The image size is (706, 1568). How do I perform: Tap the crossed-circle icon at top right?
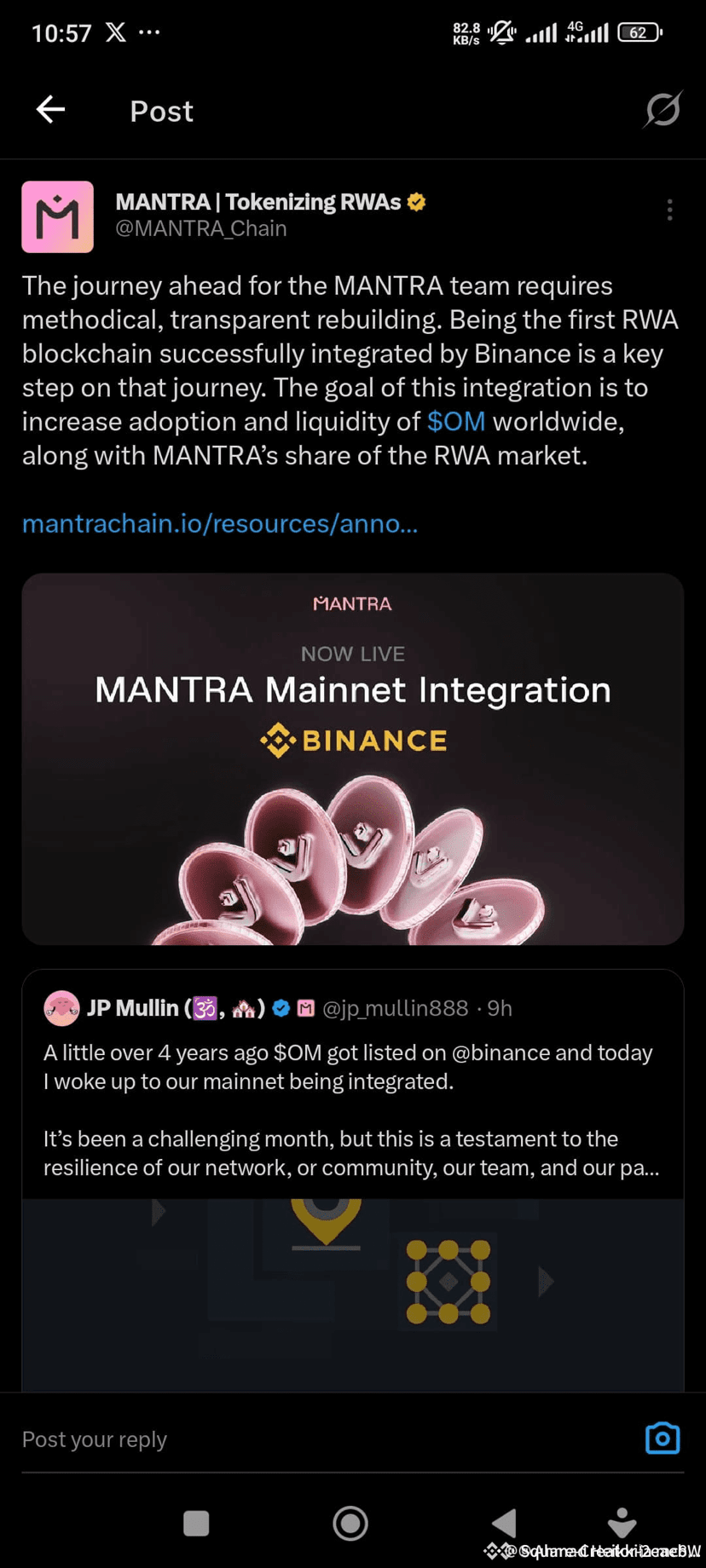663,109
